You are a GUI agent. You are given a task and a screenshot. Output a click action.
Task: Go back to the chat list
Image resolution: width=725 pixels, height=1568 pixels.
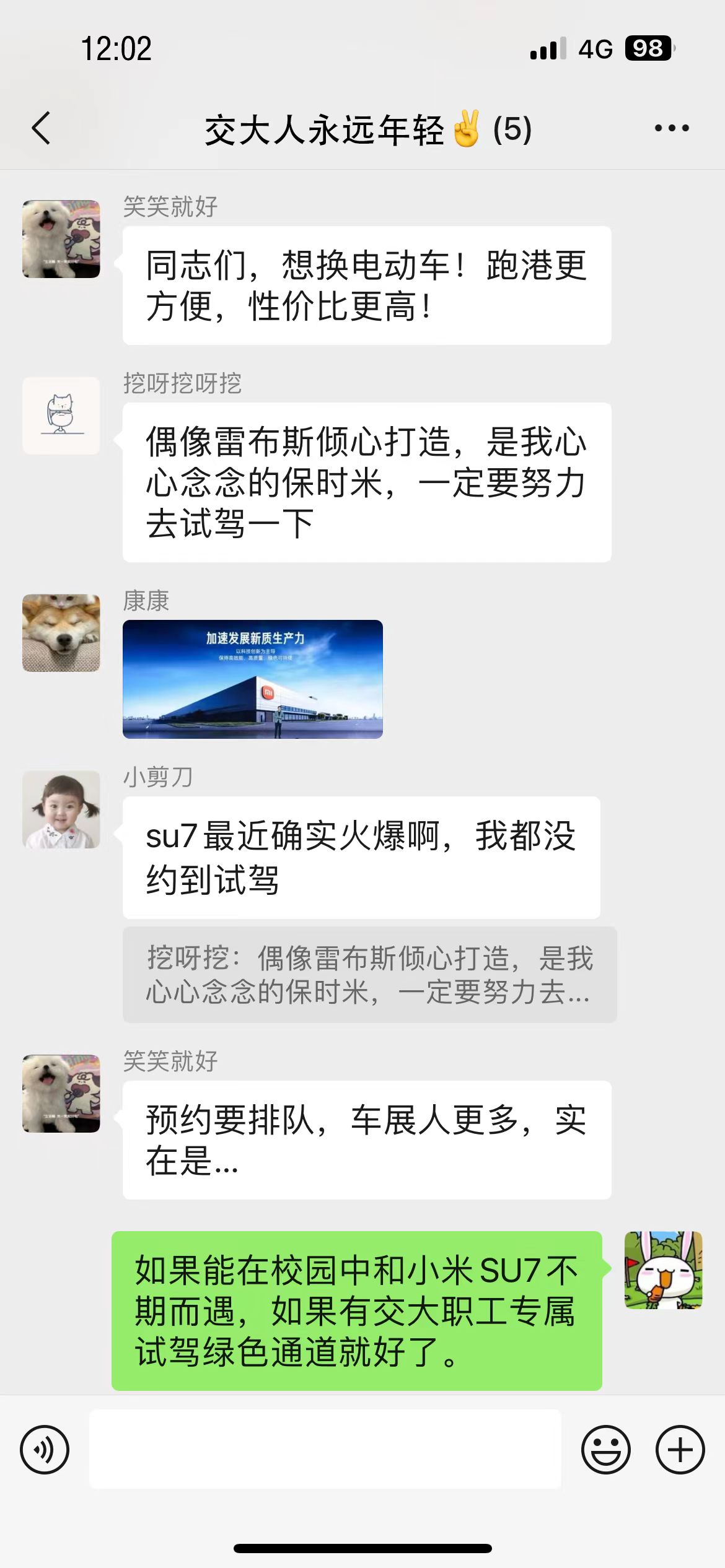42,129
